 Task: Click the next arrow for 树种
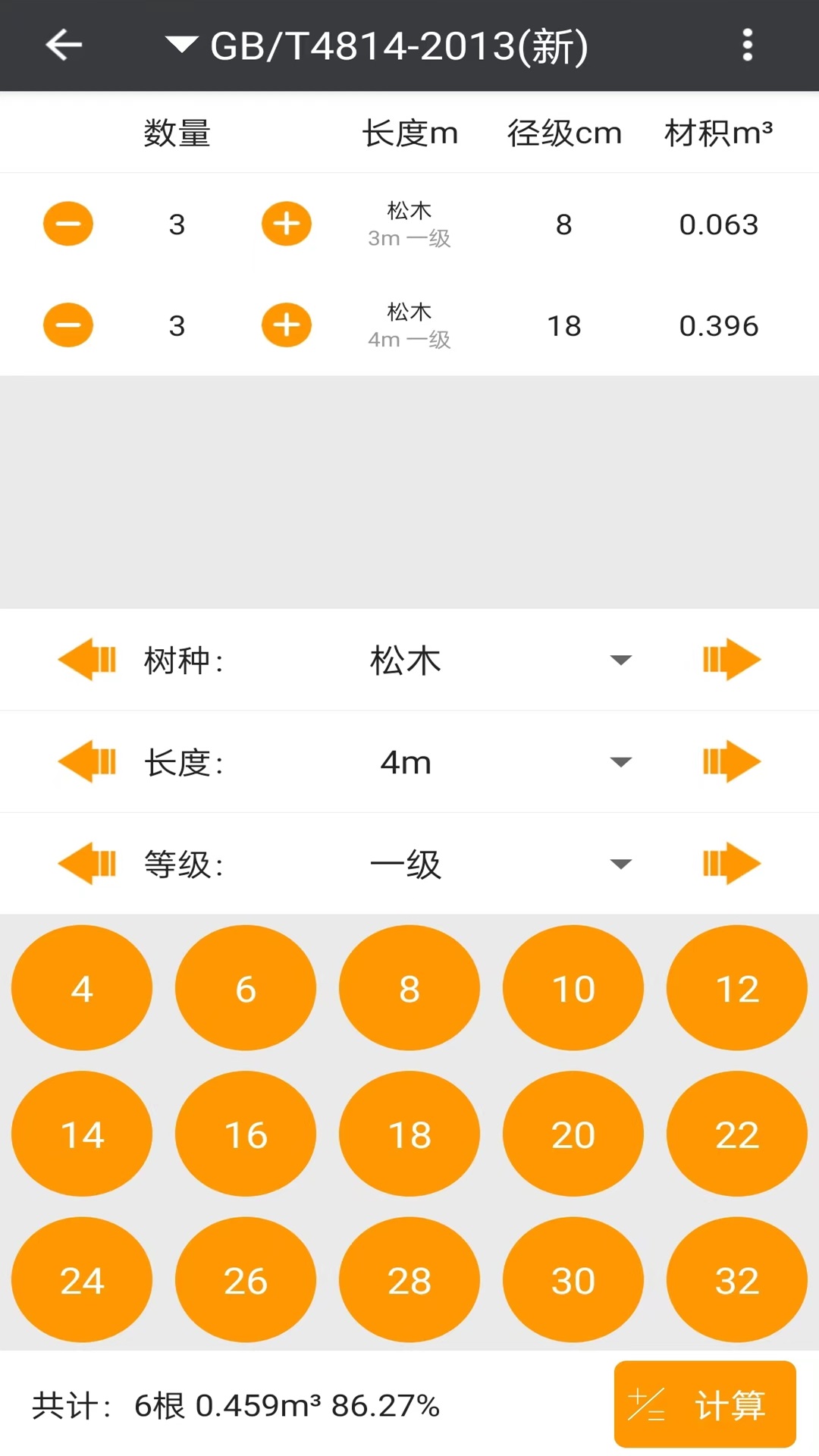pos(731,660)
